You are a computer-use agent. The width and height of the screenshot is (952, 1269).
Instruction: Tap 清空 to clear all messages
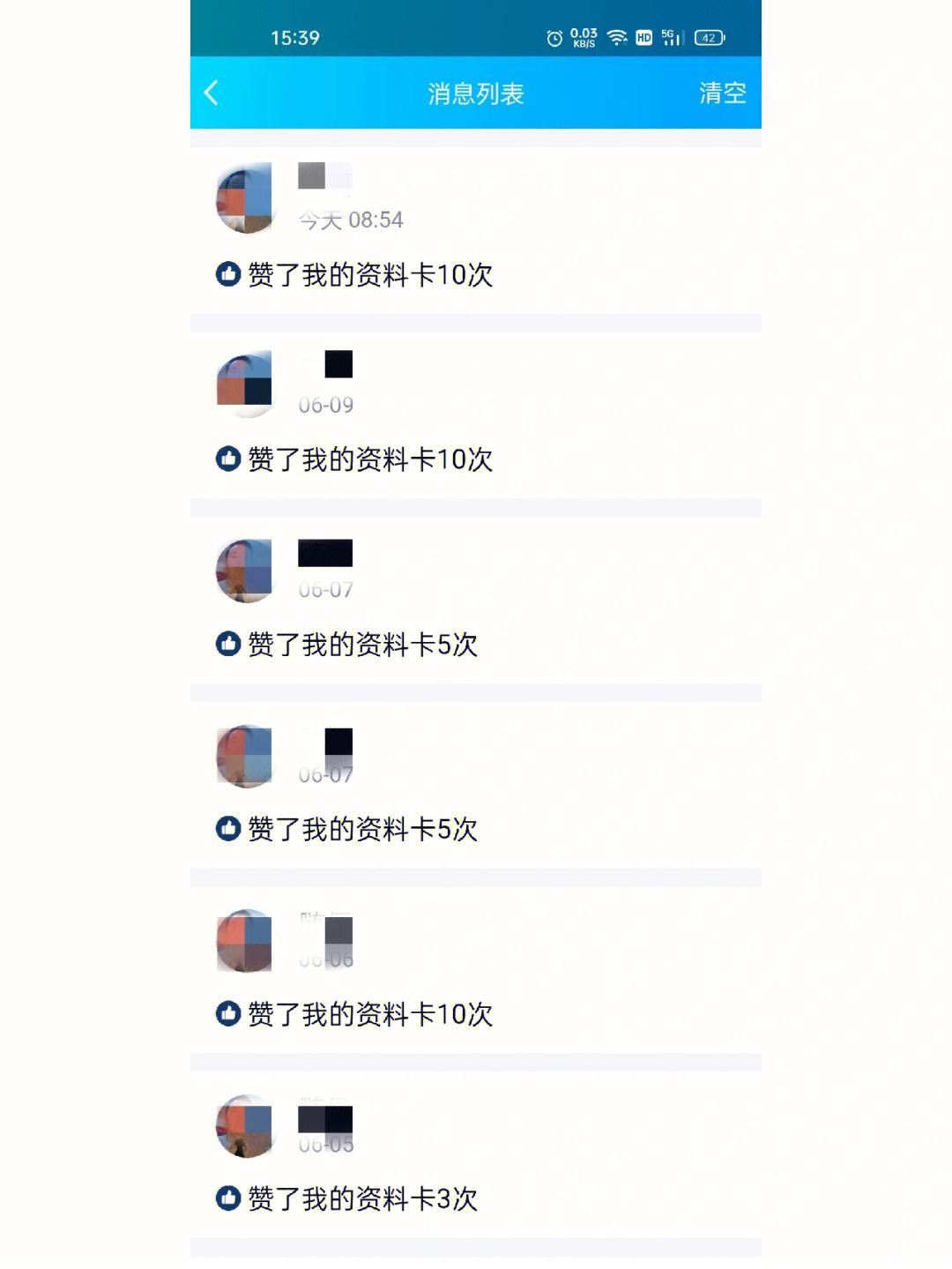(722, 93)
